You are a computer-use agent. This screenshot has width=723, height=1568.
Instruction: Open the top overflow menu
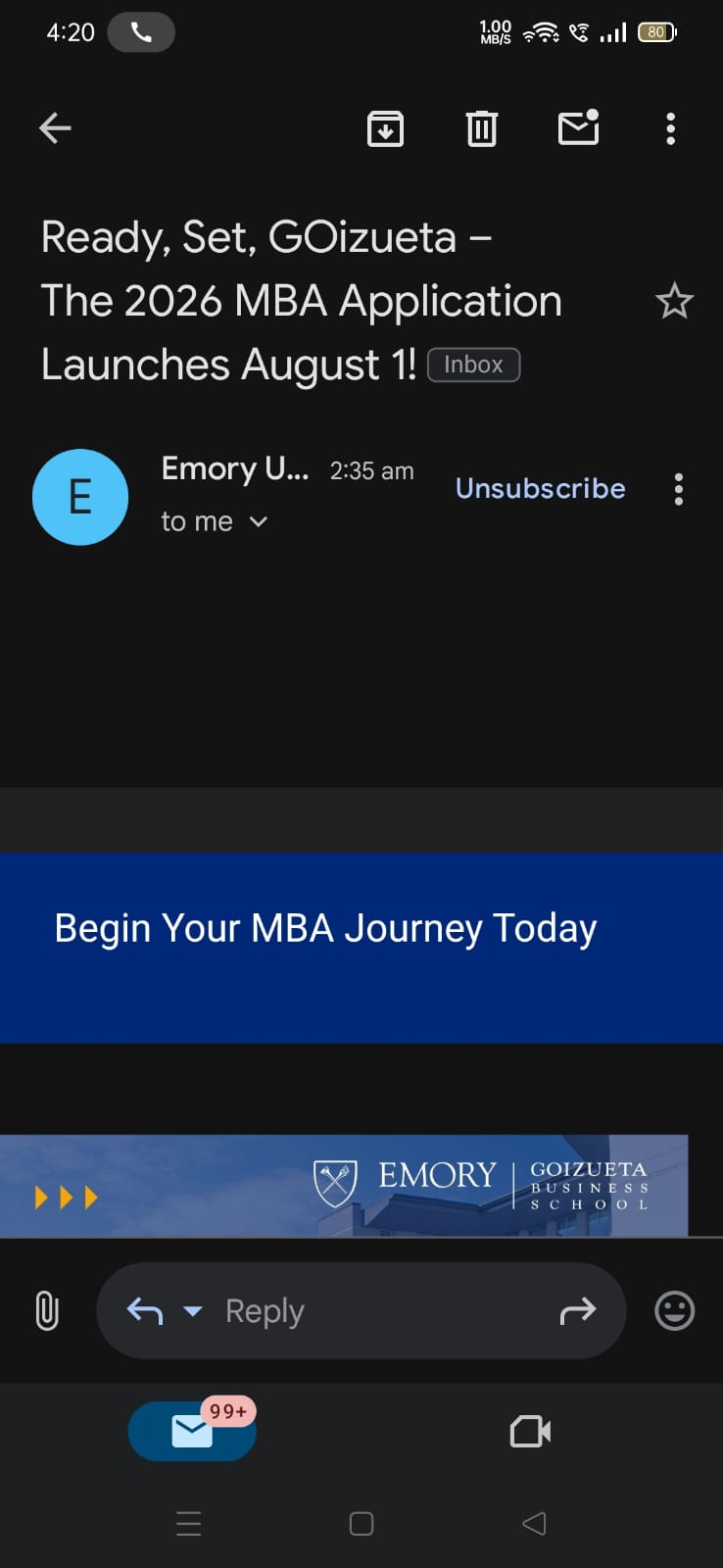[x=671, y=128]
